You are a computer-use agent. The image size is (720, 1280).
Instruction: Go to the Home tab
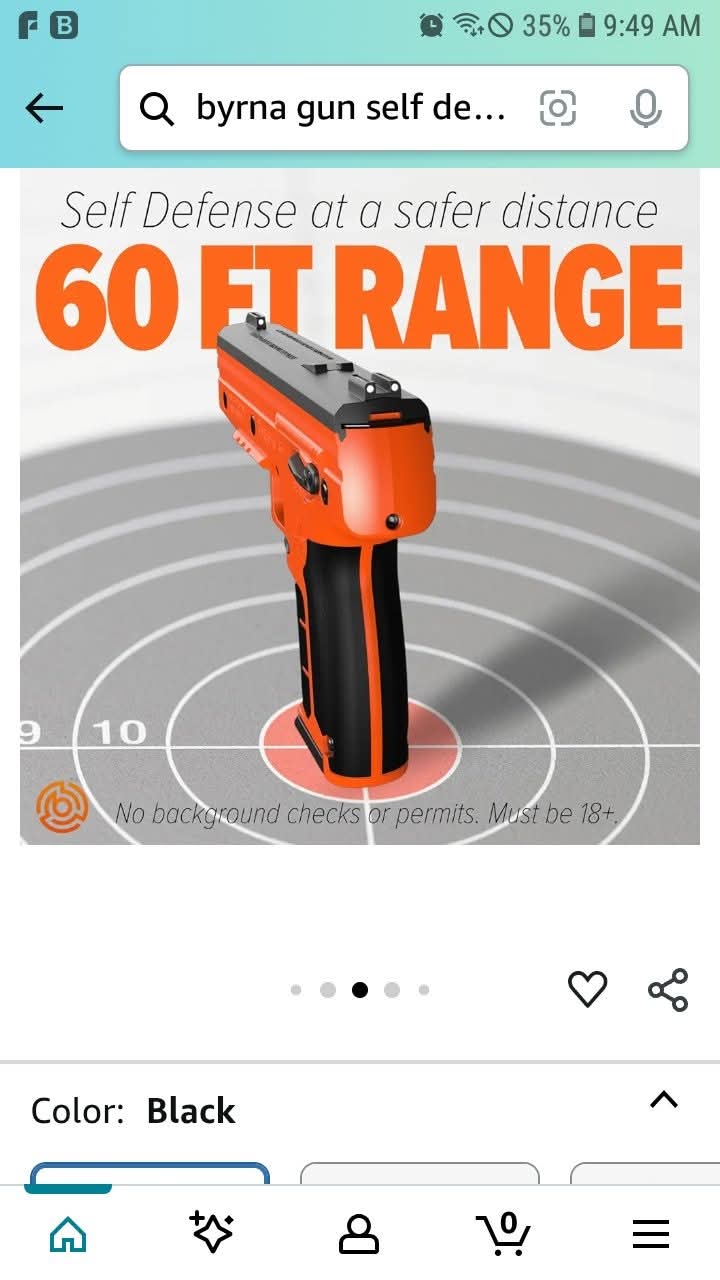(68, 1235)
